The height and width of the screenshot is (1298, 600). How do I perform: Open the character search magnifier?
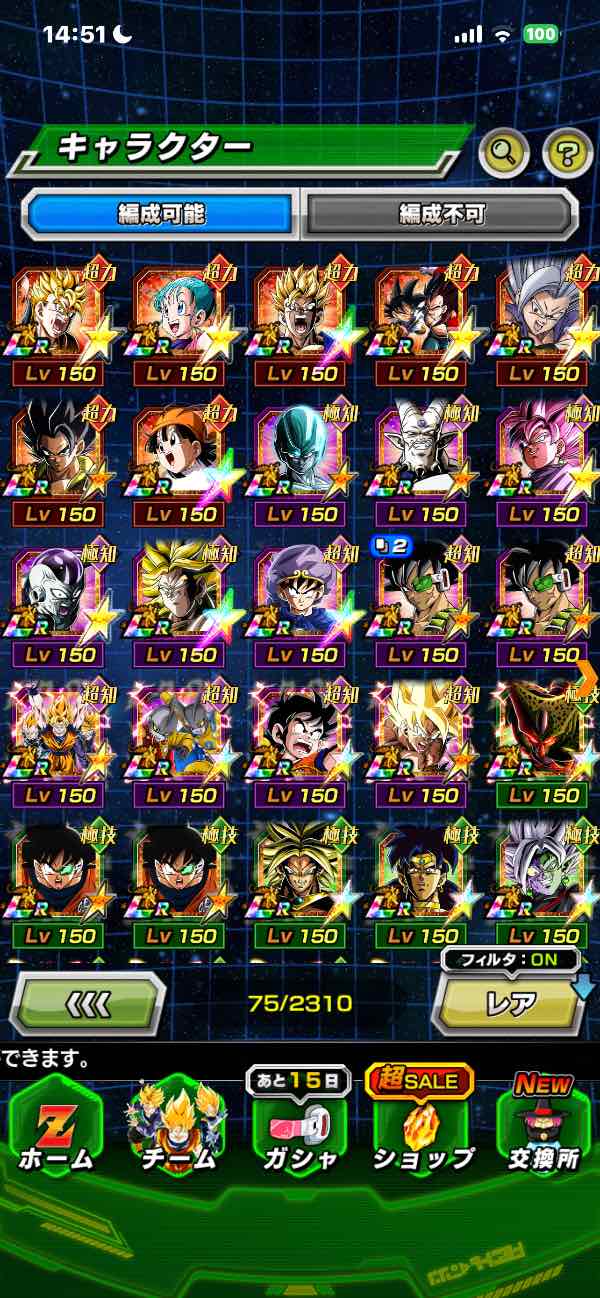coord(505,153)
